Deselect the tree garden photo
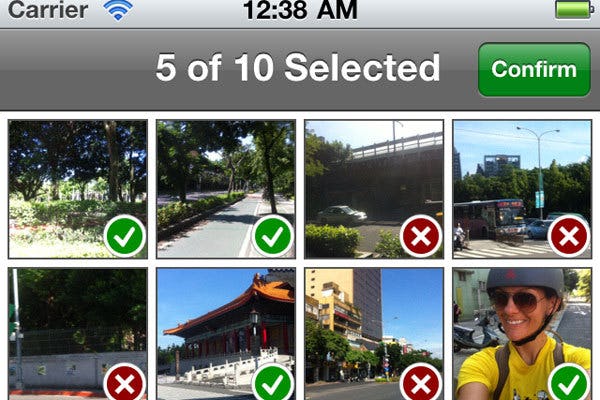This screenshot has width=600, height=400. click(78, 189)
